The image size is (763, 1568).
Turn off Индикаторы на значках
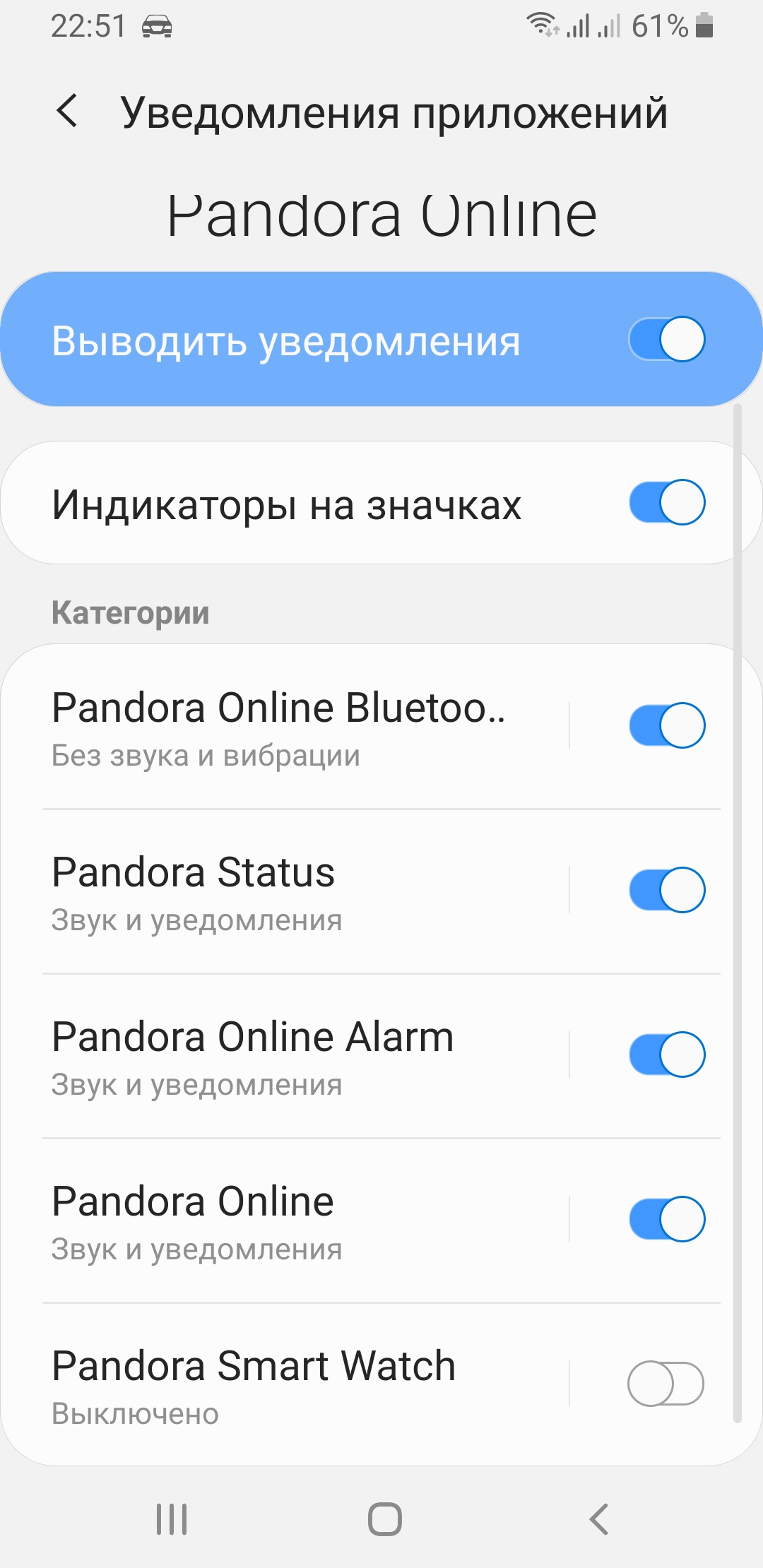[667, 503]
